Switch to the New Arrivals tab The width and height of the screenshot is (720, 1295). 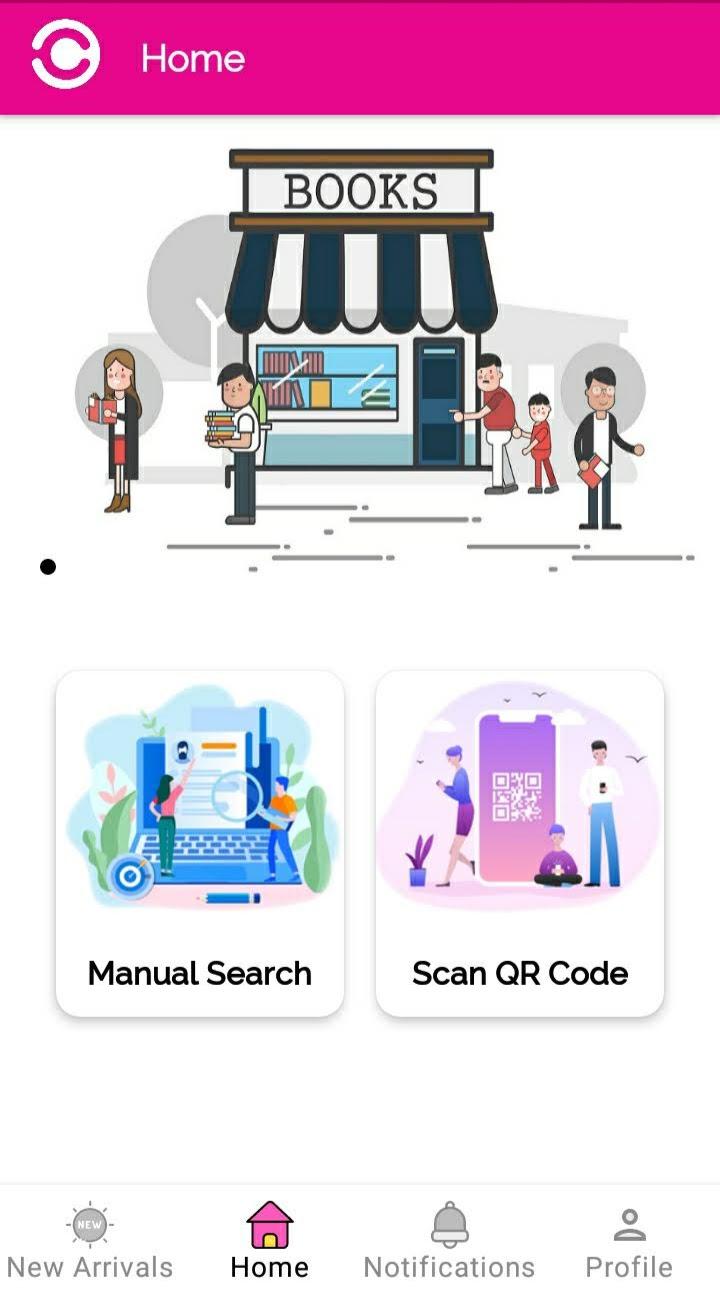[x=90, y=1240]
